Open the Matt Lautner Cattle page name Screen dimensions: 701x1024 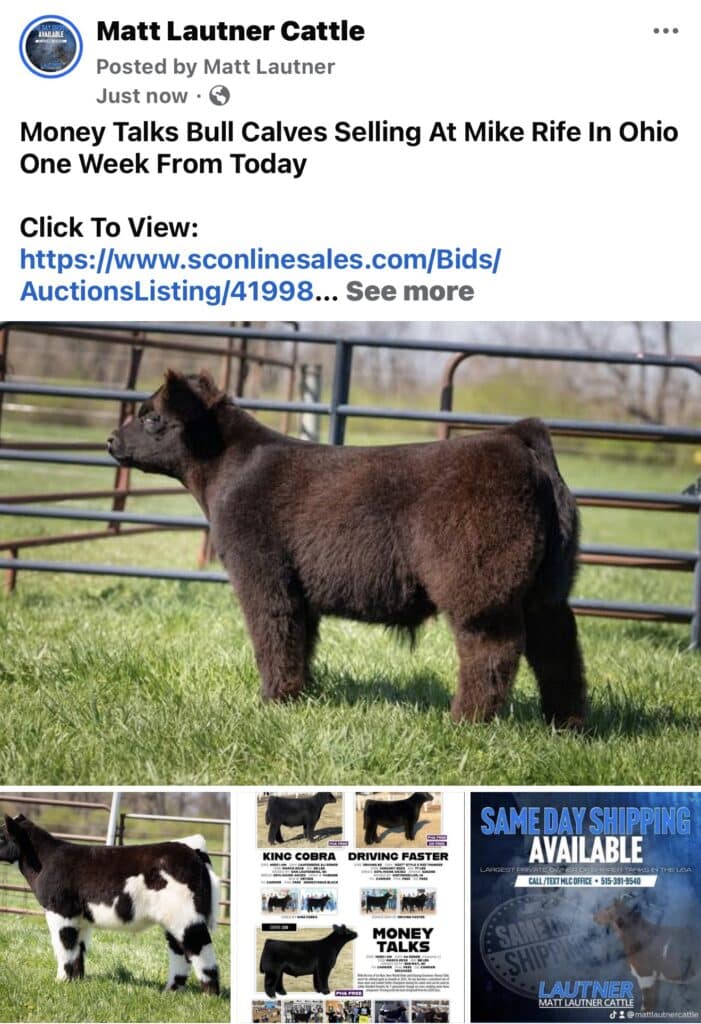pos(230,31)
